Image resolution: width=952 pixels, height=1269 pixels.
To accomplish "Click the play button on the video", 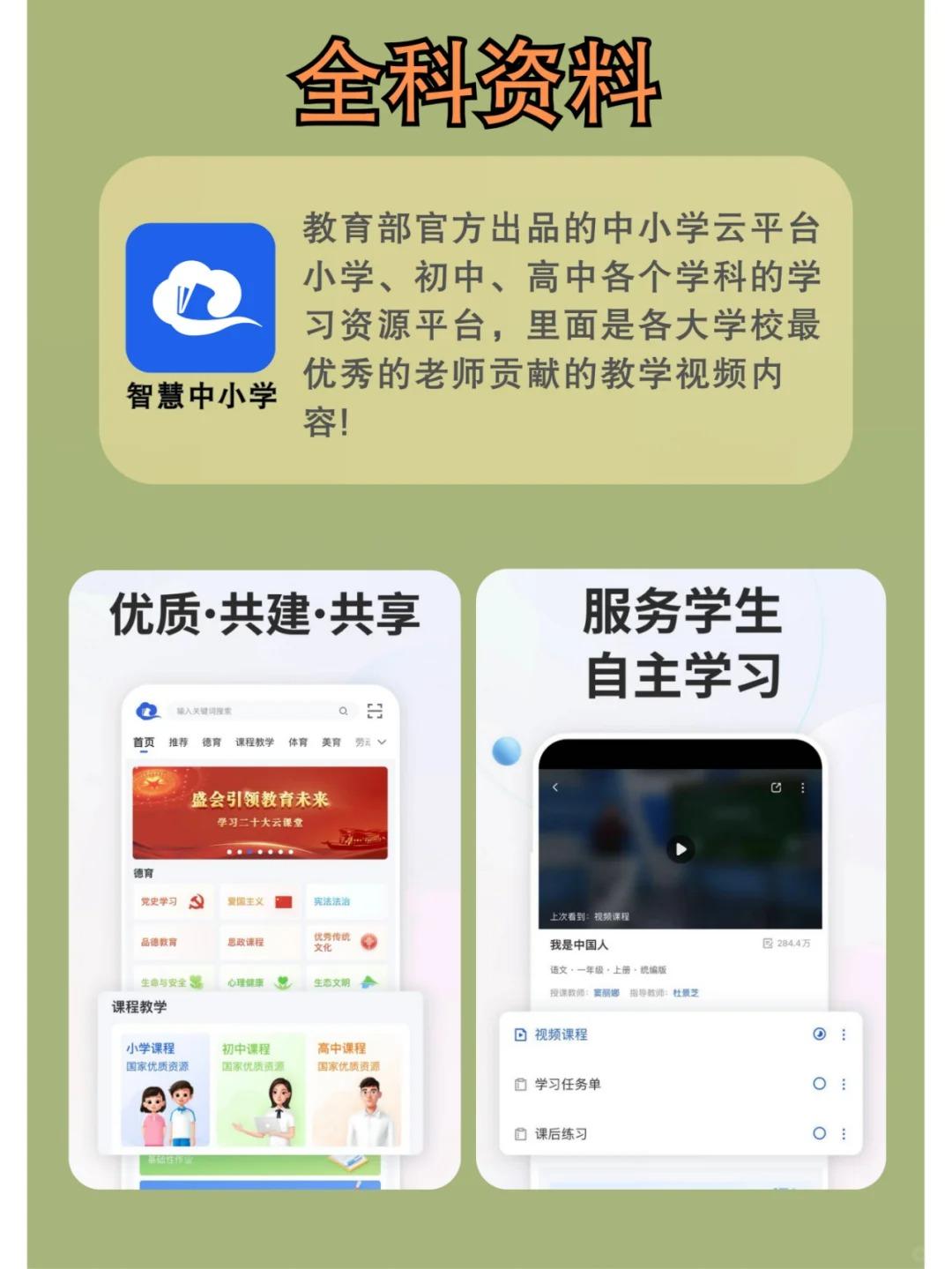I will [681, 849].
